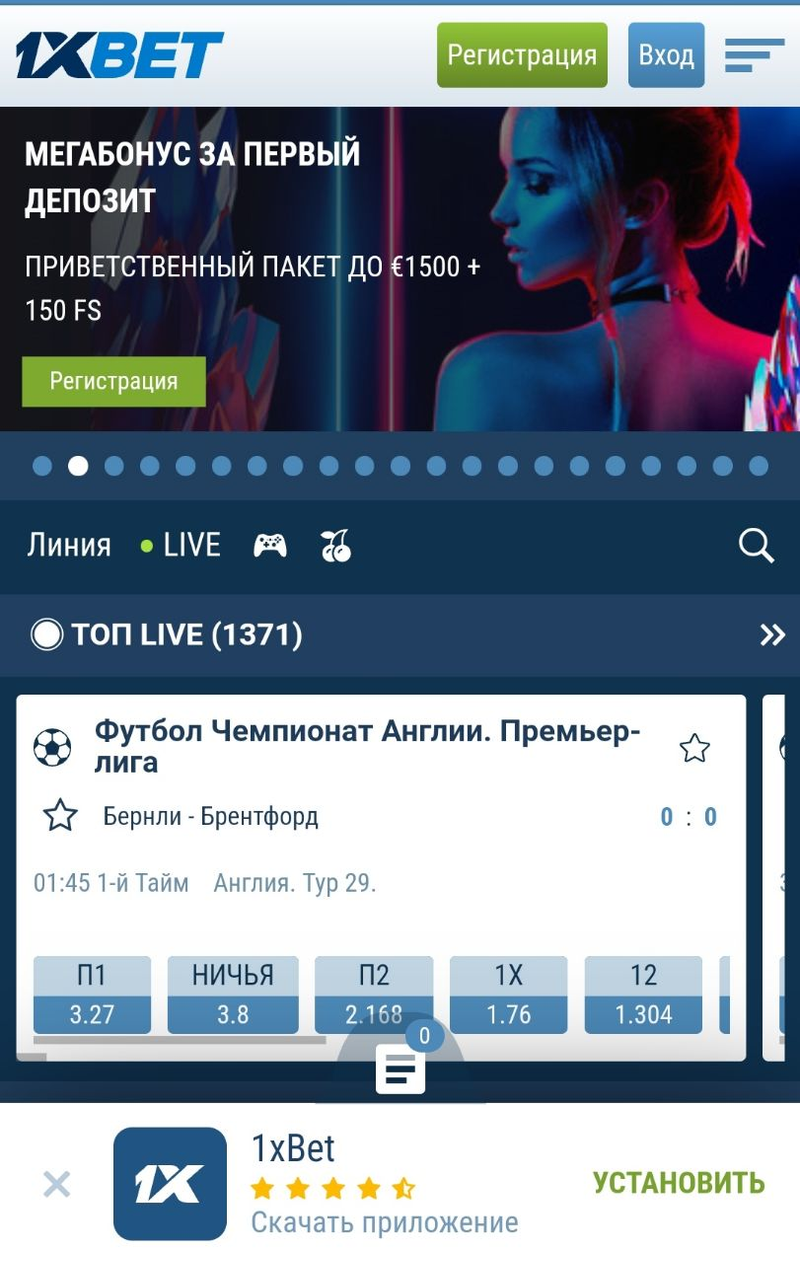Open the esports gamepad section
Screen dimensions: 800x1263
(x=270, y=545)
